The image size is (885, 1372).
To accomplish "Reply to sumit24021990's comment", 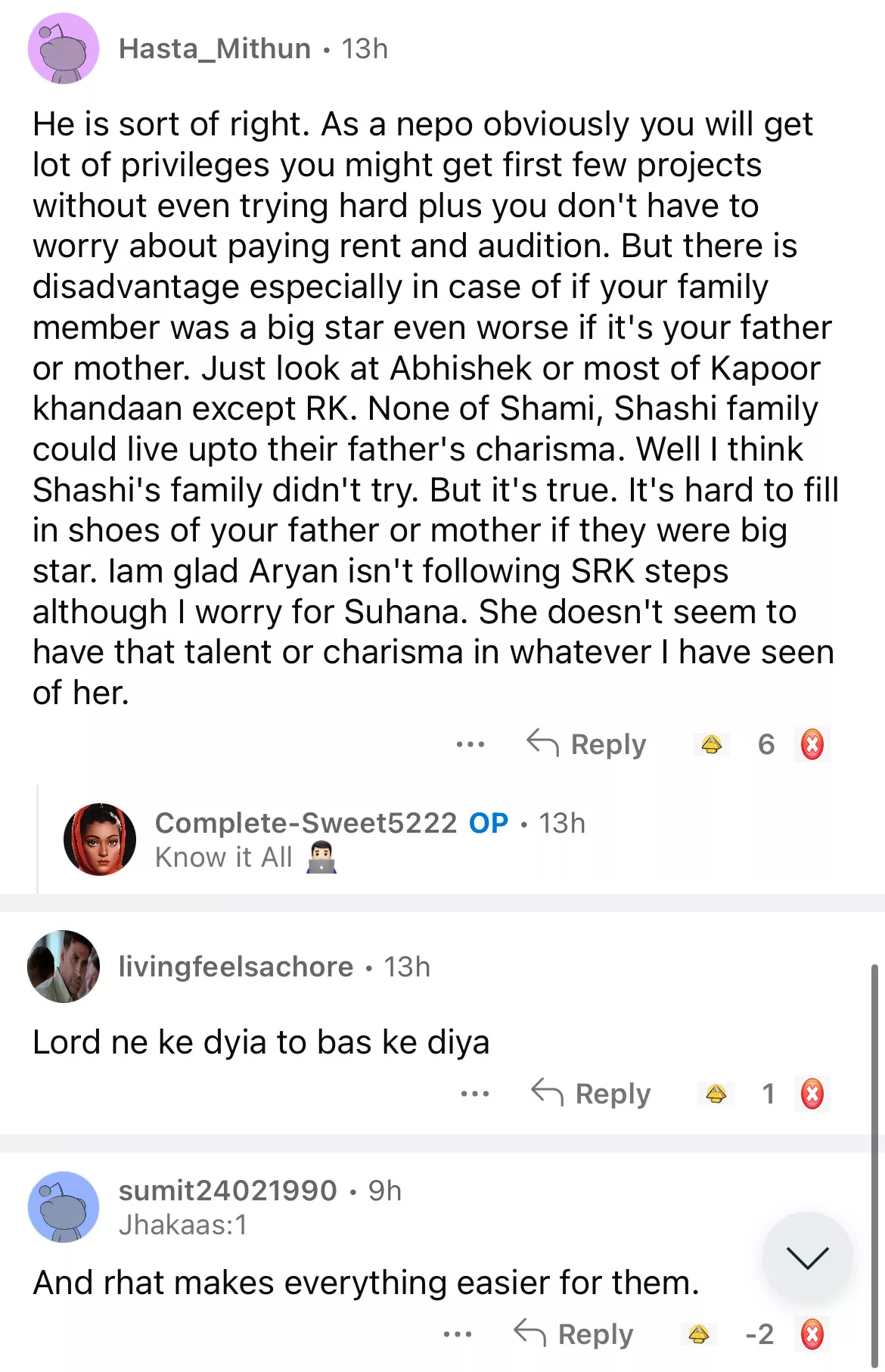I will 573,1334.
